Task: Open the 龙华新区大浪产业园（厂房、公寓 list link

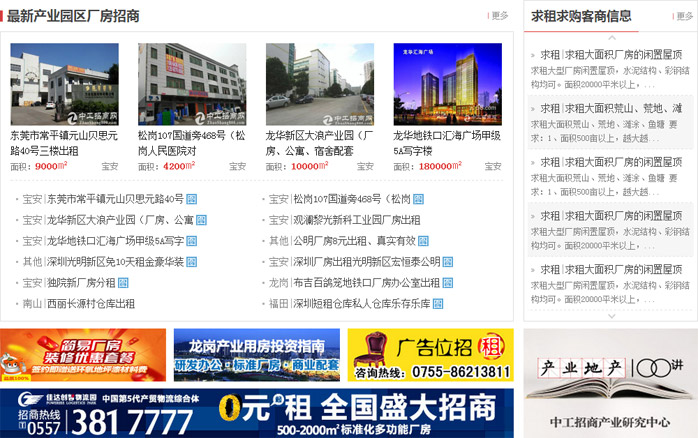Action: tap(121, 220)
